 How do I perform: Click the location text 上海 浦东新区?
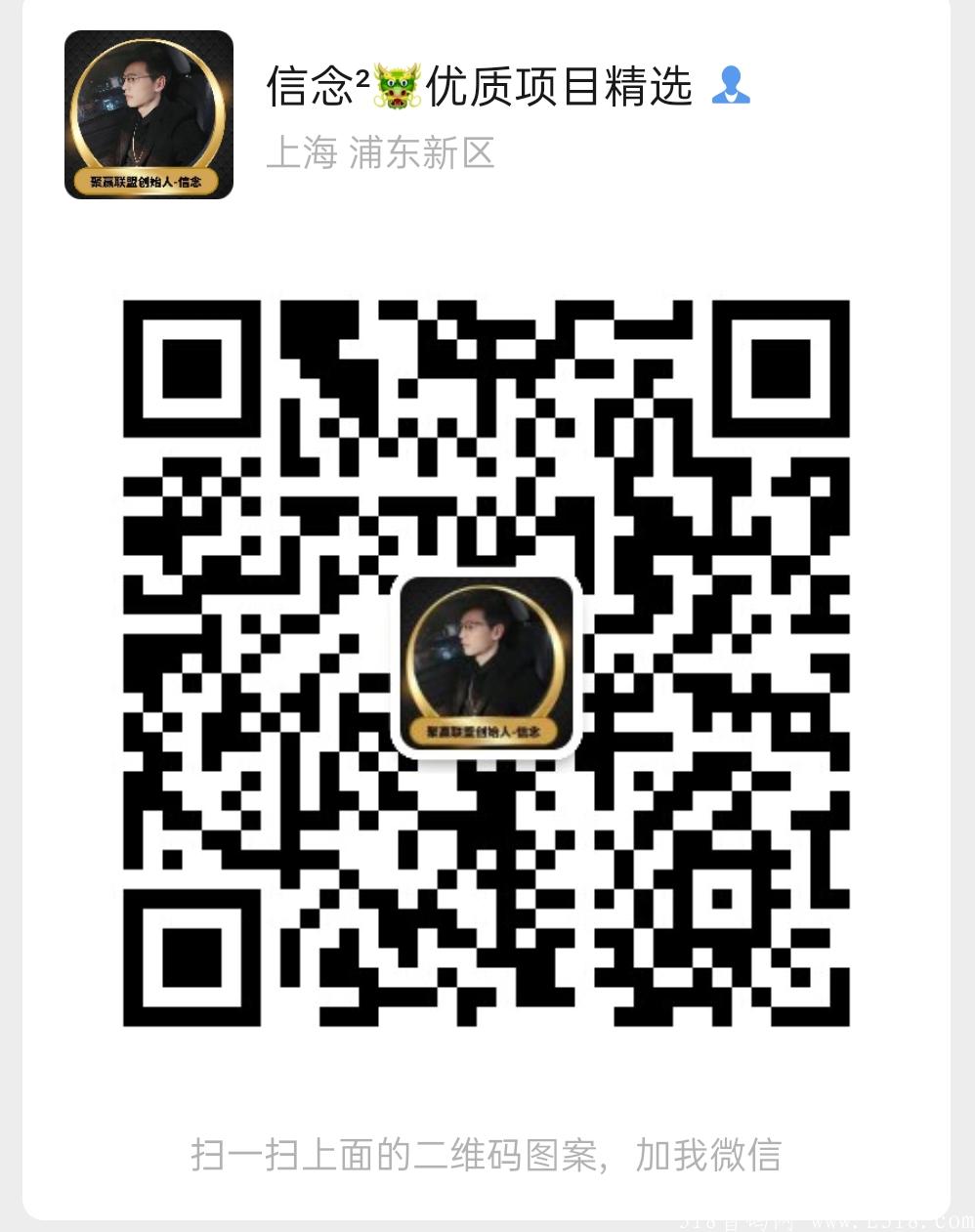point(383,154)
